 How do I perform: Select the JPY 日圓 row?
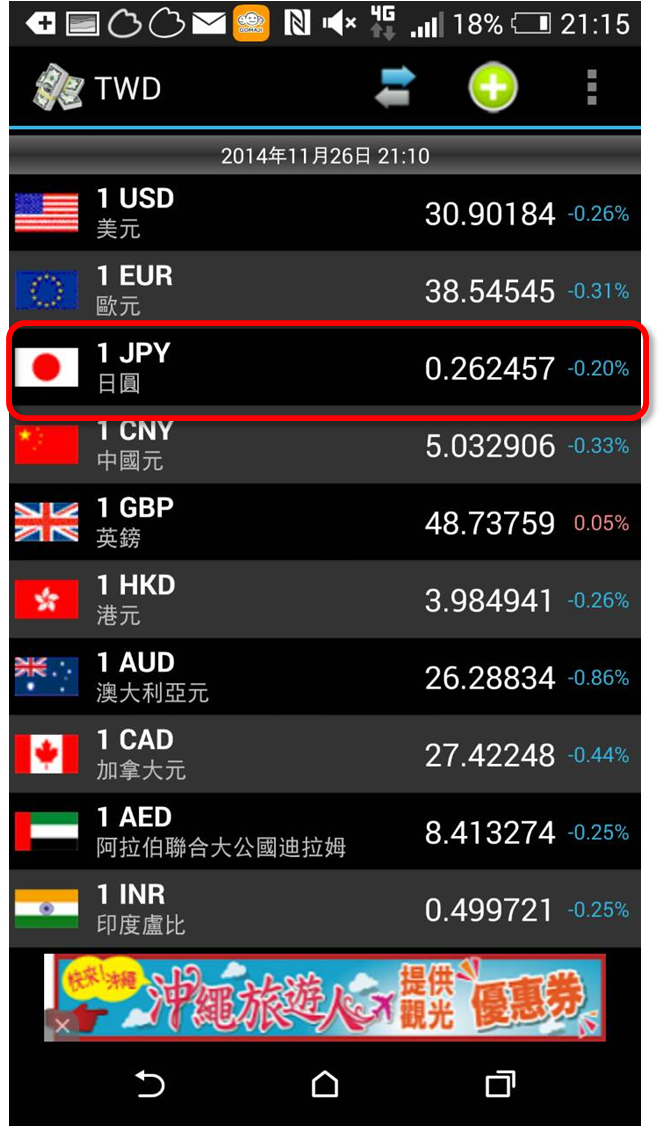[325, 367]
